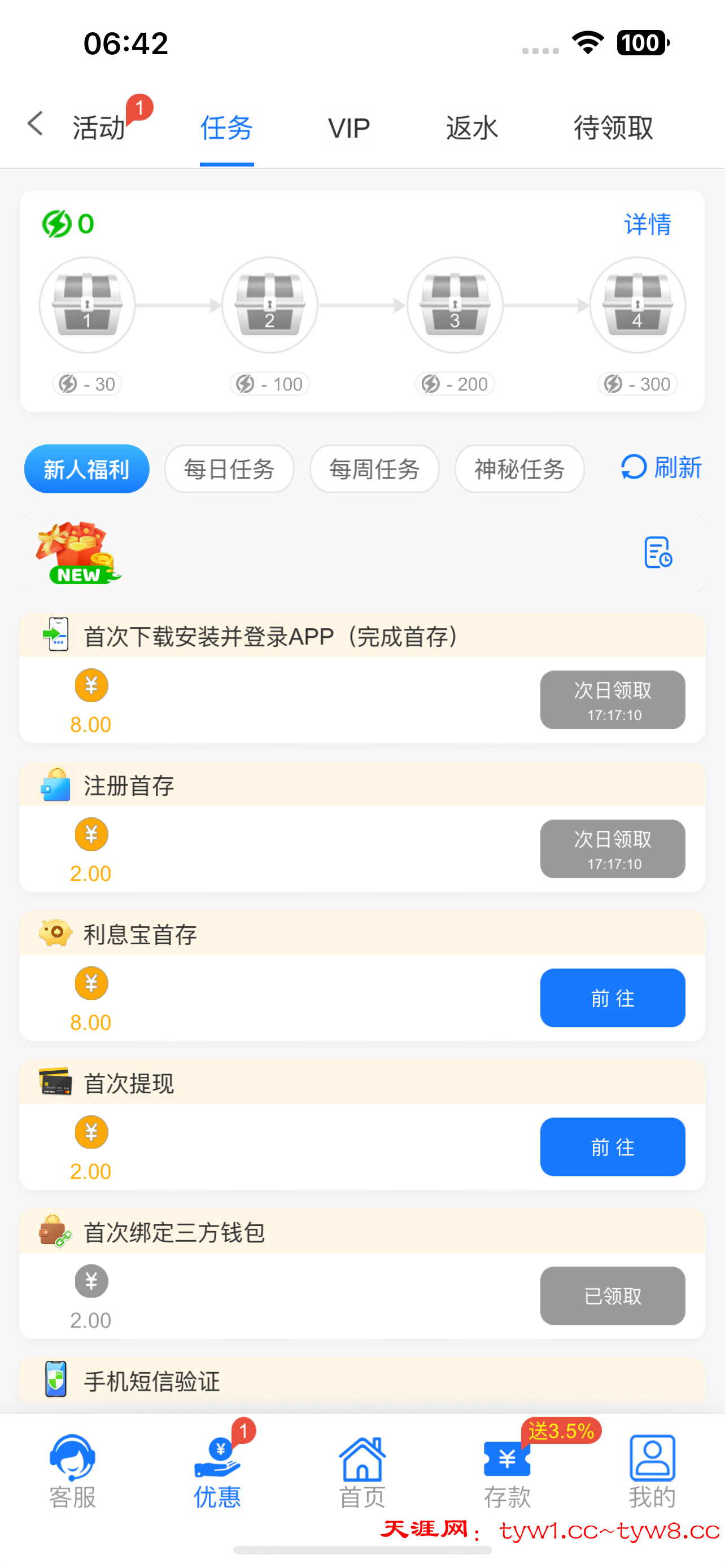Switch to the 活动 tab
The height and width of the screenshot is (1568, 725).
(x=99, y=128)
